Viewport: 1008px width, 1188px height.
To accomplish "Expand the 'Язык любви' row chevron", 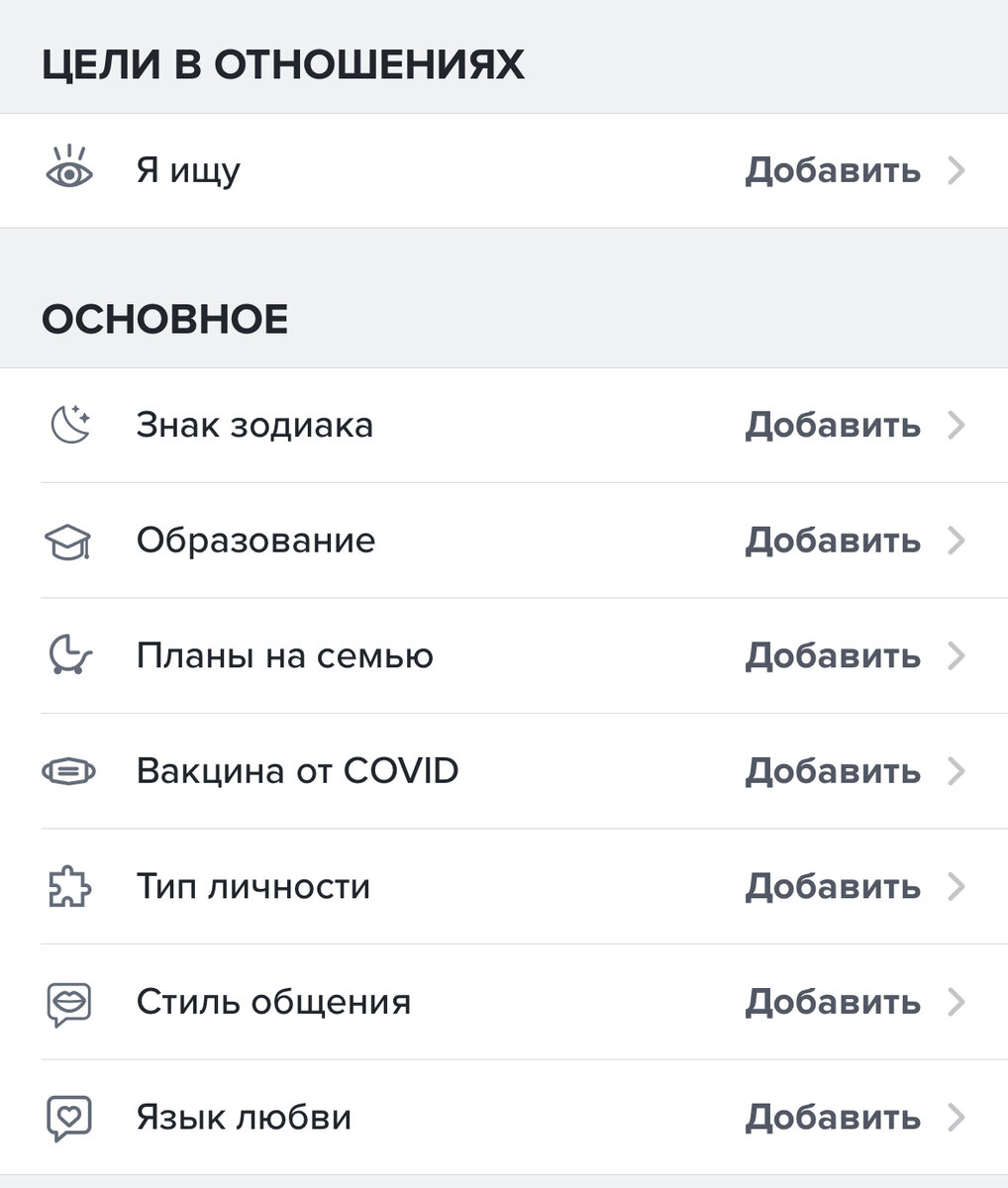I will 957,1117.
